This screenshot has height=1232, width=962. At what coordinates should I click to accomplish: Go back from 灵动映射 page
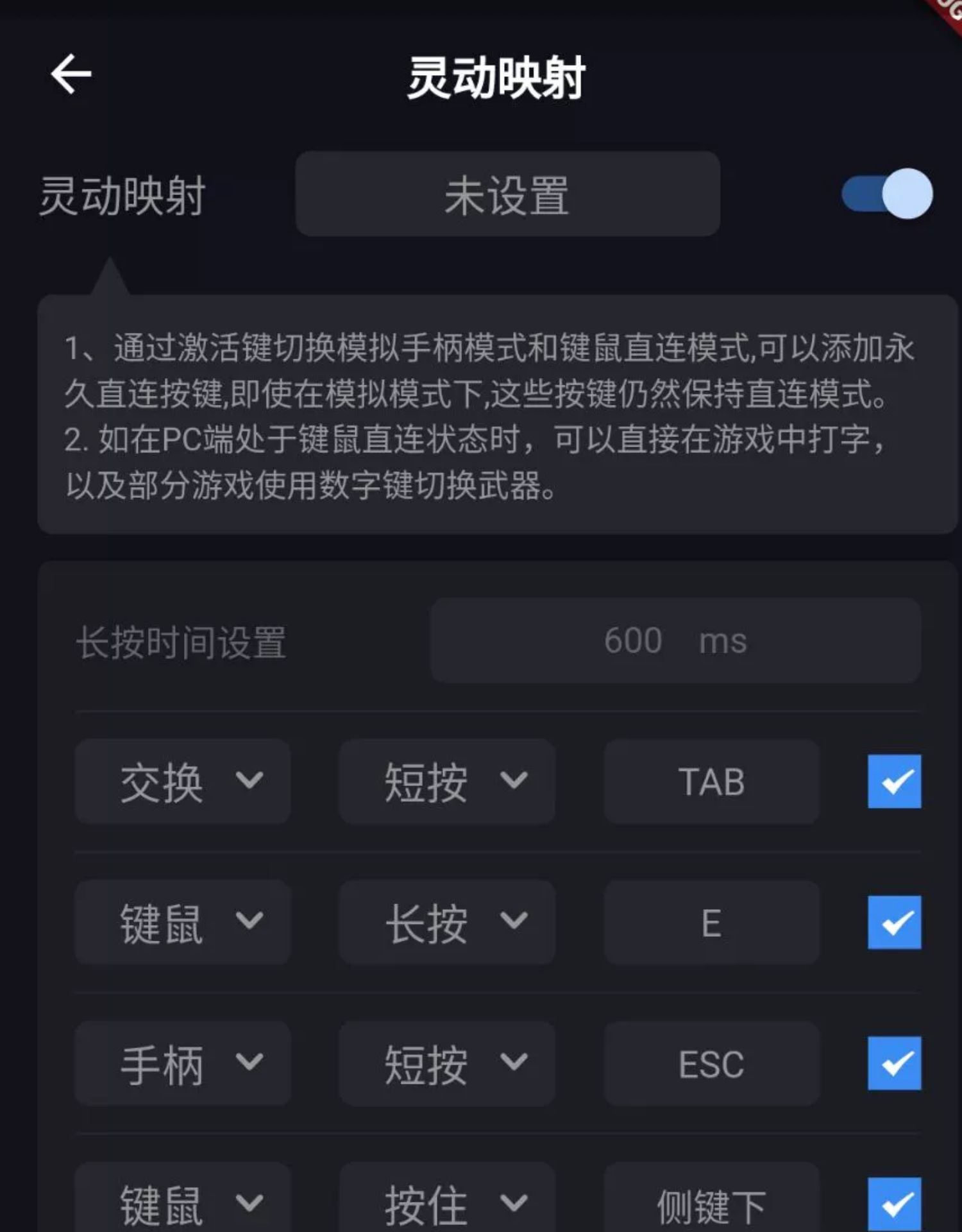coord(71,74)
